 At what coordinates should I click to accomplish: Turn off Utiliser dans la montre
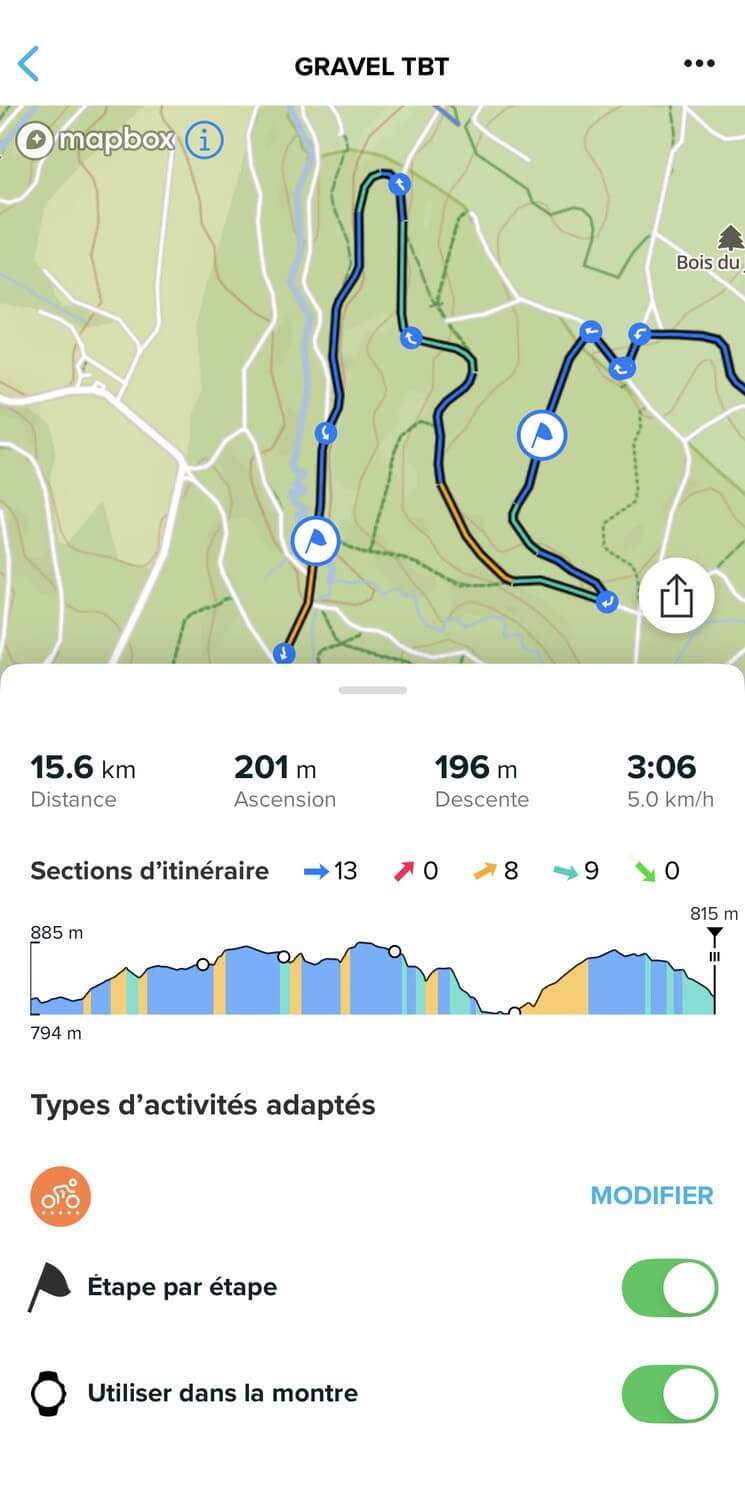(x=670, y=1394)
